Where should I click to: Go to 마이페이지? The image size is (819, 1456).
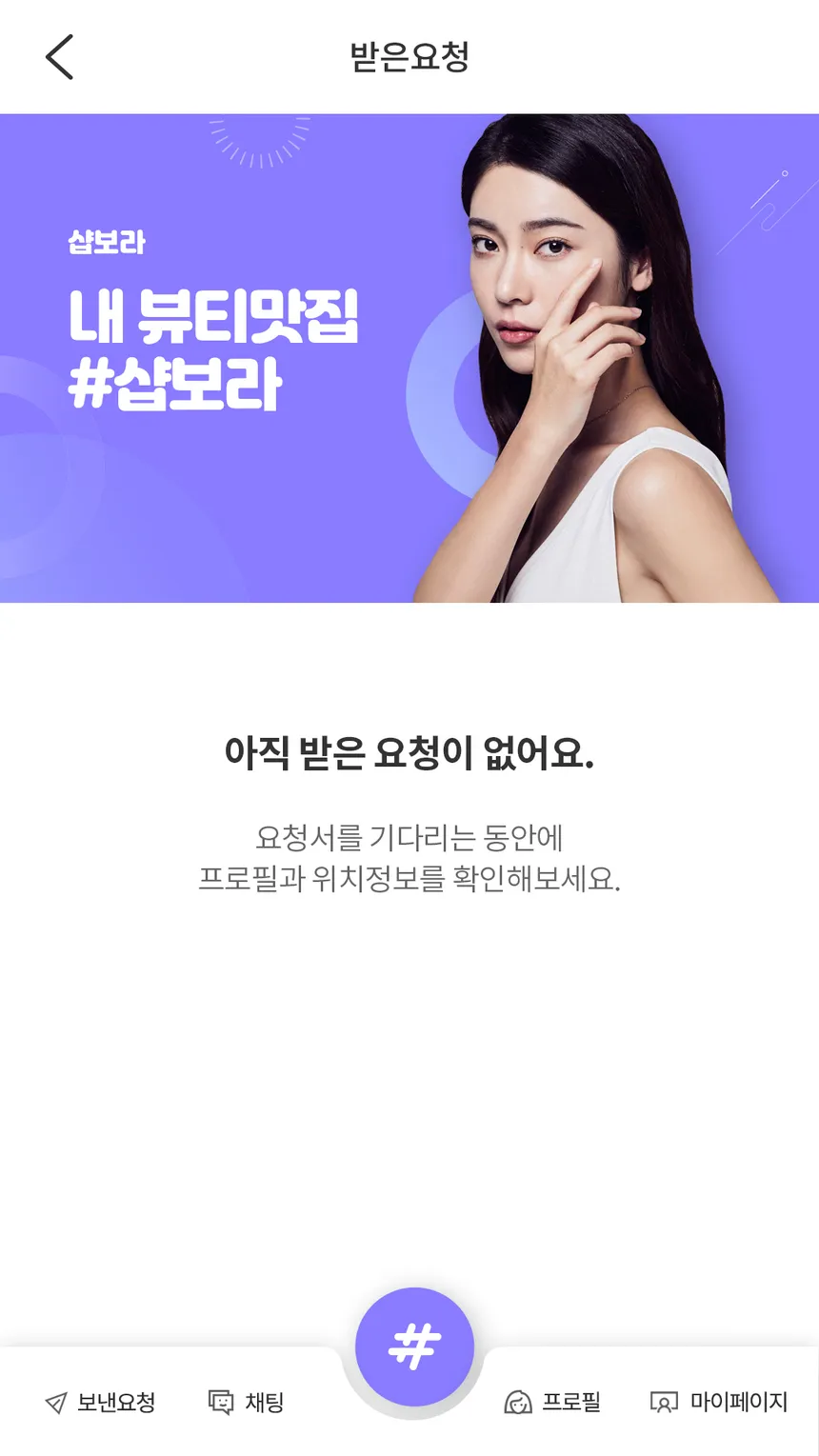719,1402
